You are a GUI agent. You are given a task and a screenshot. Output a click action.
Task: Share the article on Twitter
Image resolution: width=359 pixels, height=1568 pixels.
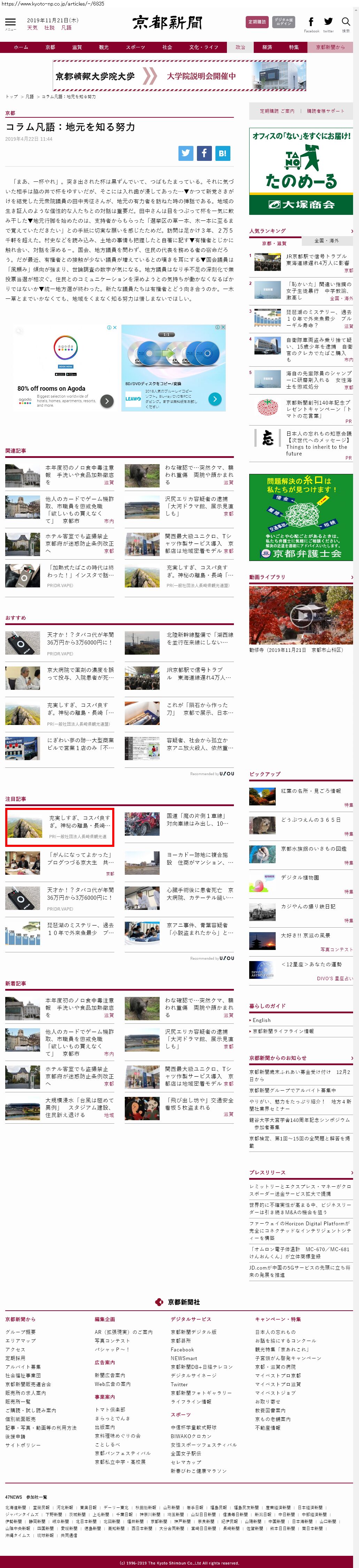coord(186,154)
